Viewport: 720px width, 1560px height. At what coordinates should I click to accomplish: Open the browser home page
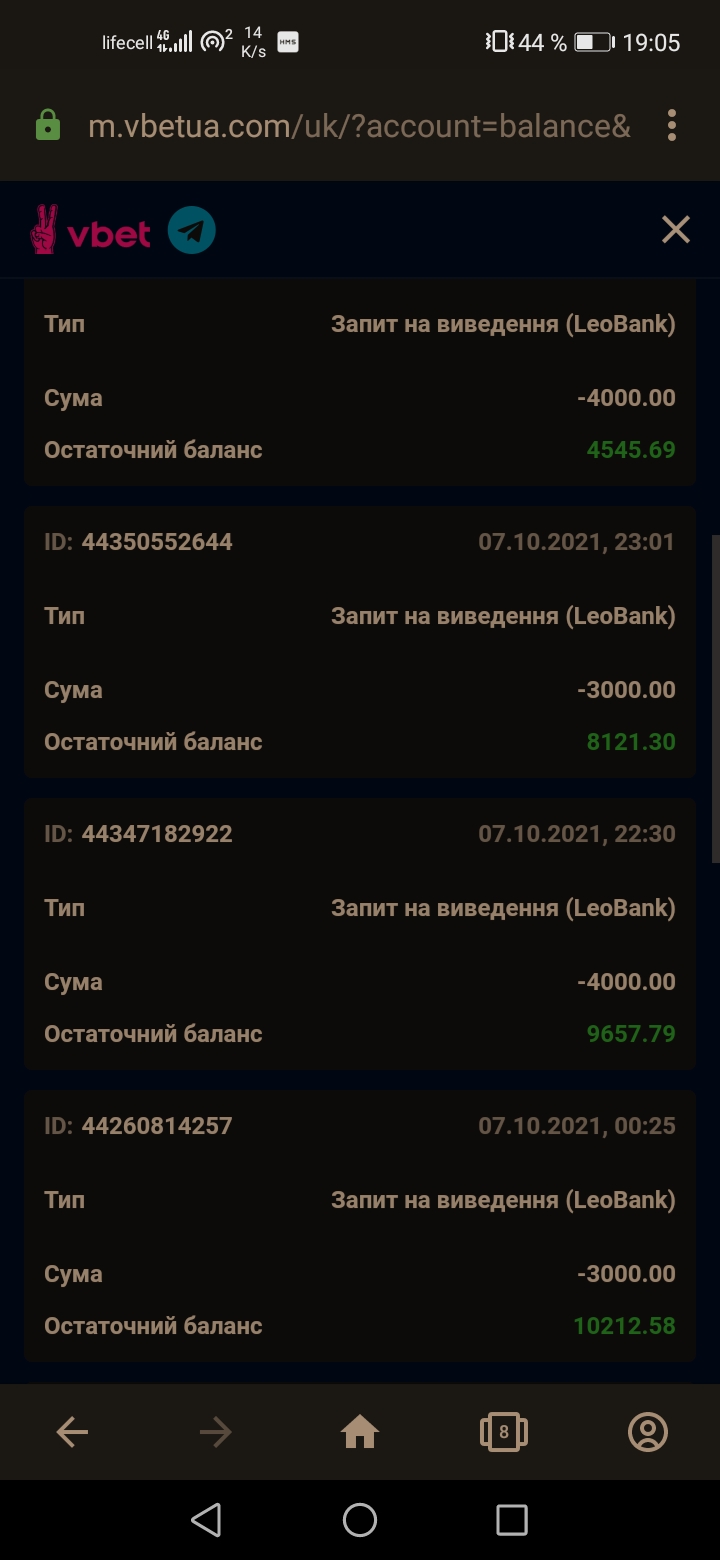click(360, 1432)
